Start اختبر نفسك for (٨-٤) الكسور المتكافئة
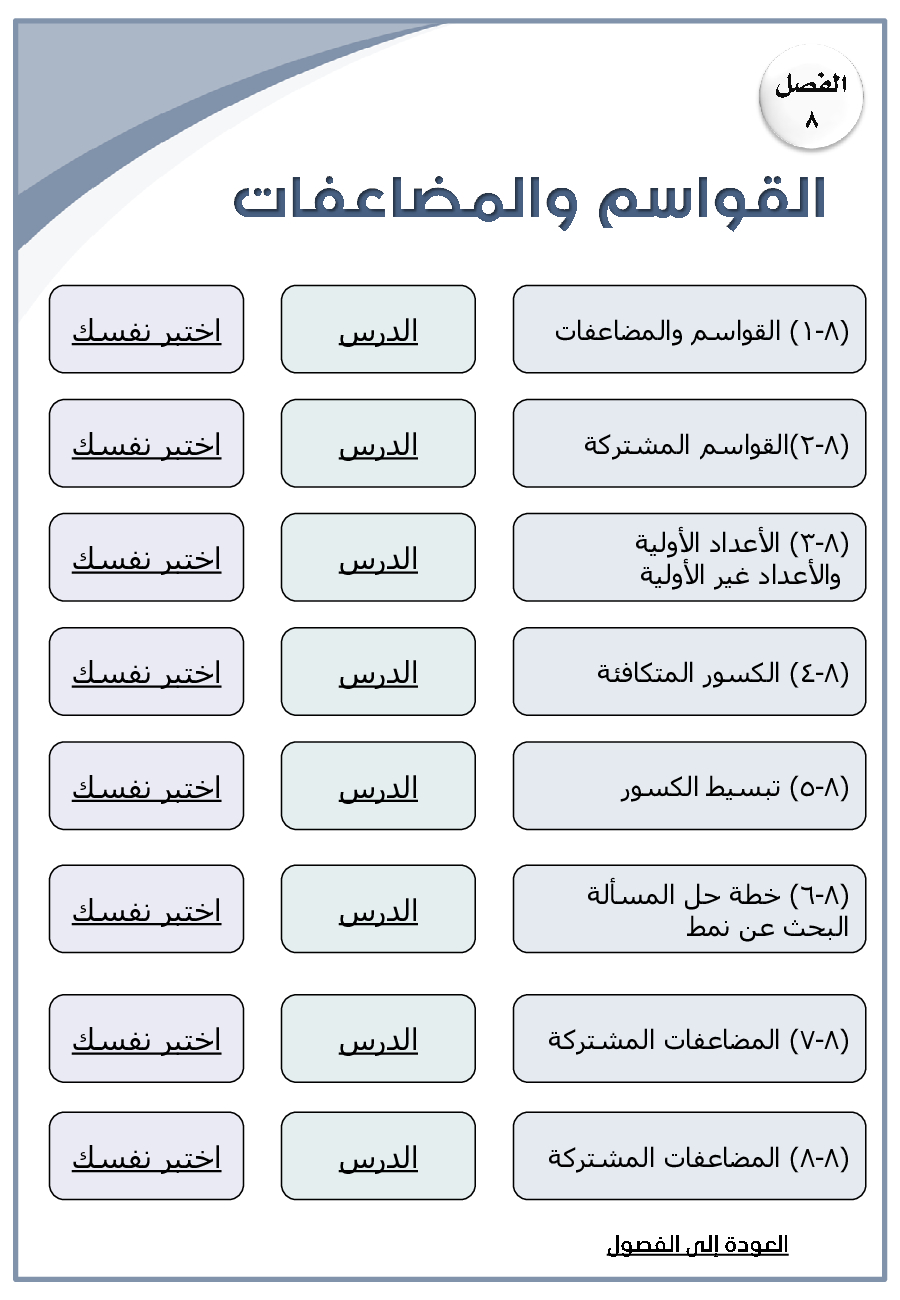 [x=146, y=673]
